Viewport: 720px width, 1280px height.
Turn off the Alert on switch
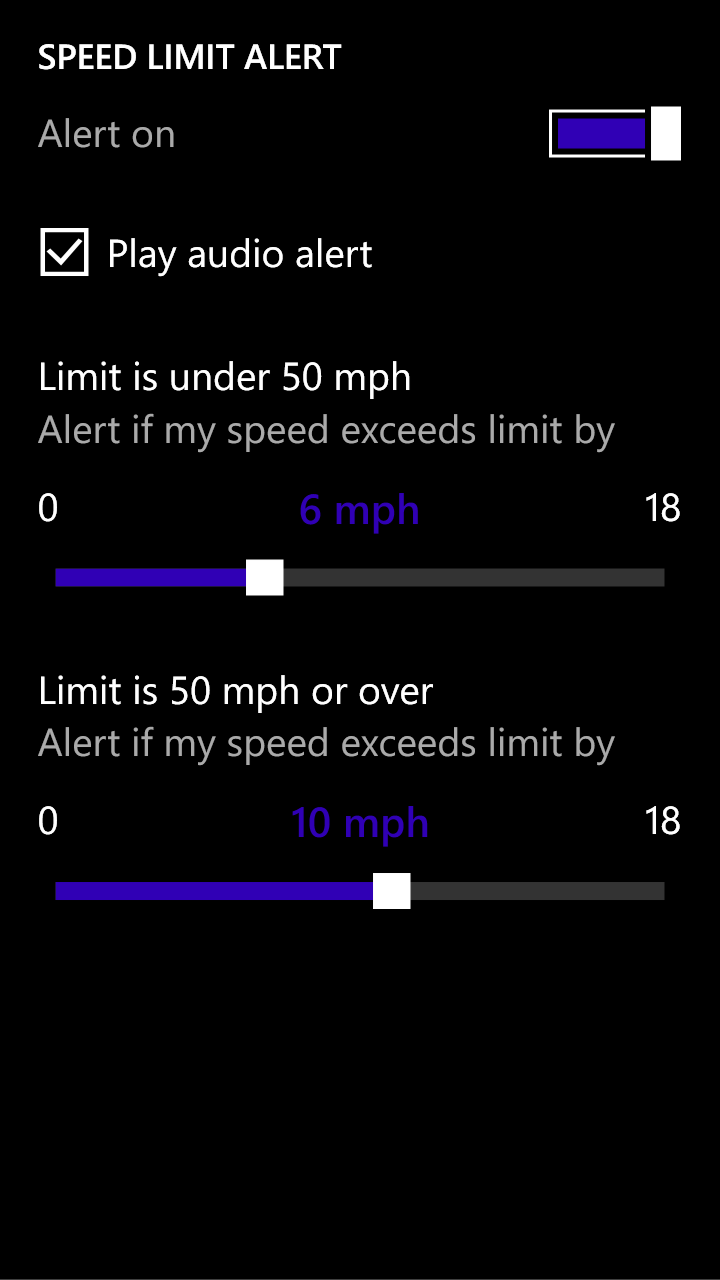[x=614, y=133]
